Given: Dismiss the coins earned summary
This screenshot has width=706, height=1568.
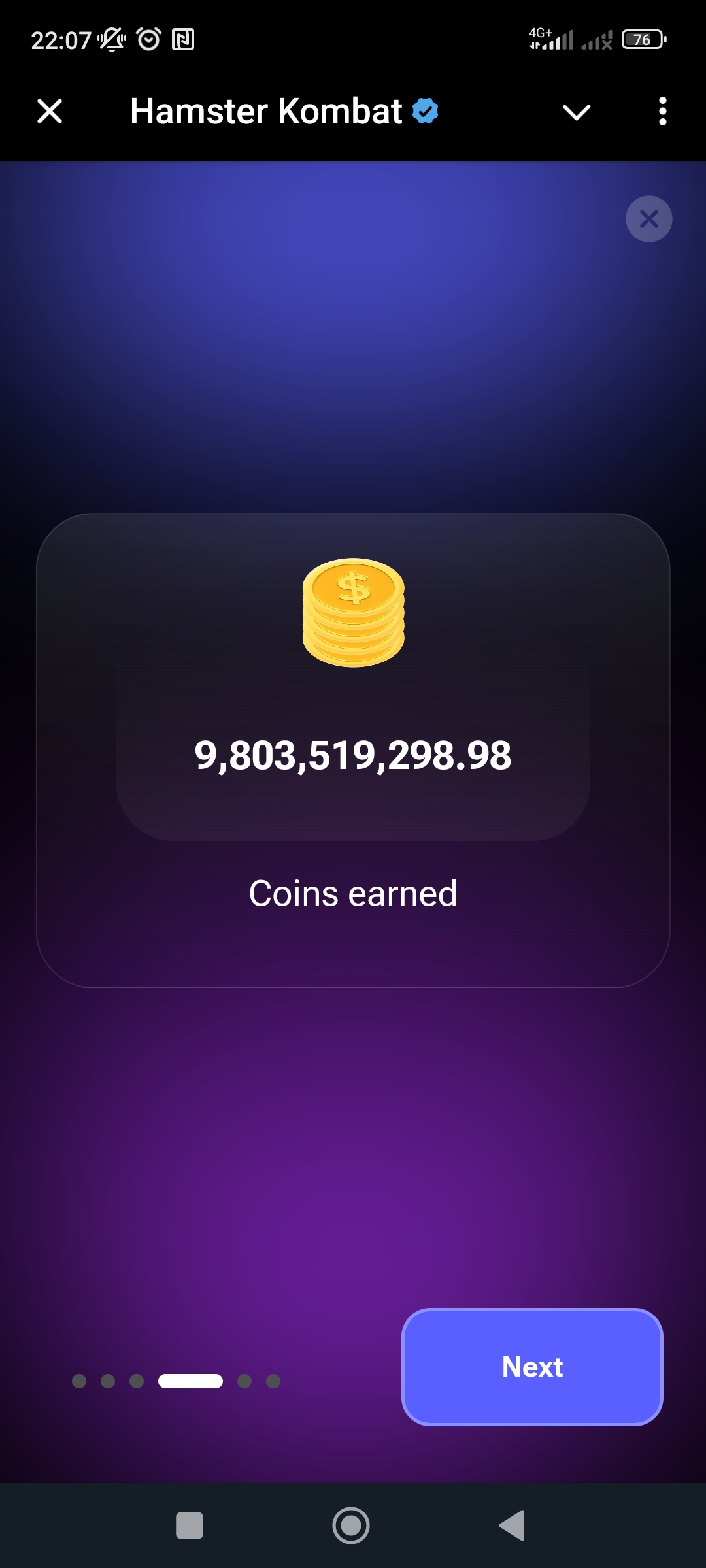Looking at the screenshot, I should [648, 219].
